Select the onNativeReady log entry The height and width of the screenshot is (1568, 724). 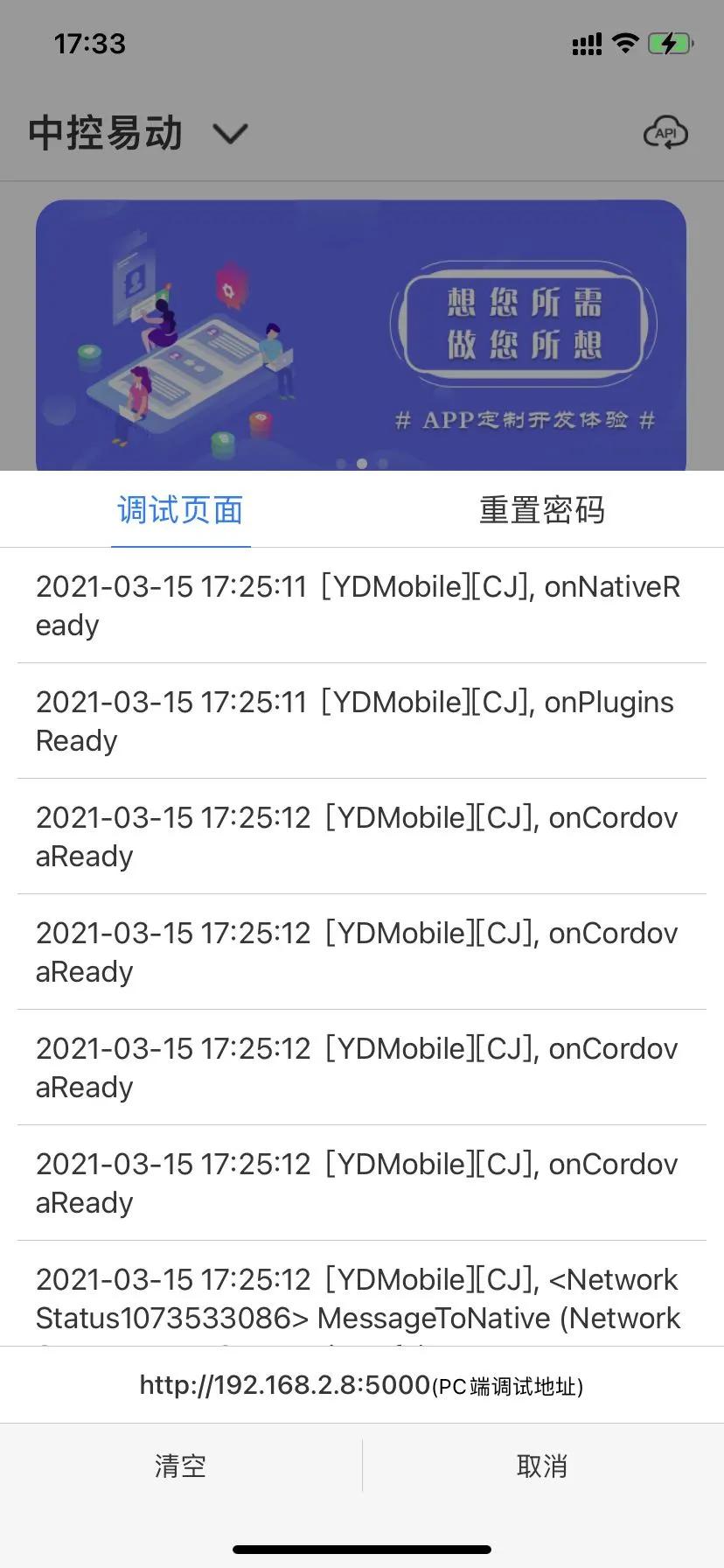click(362, 605)
